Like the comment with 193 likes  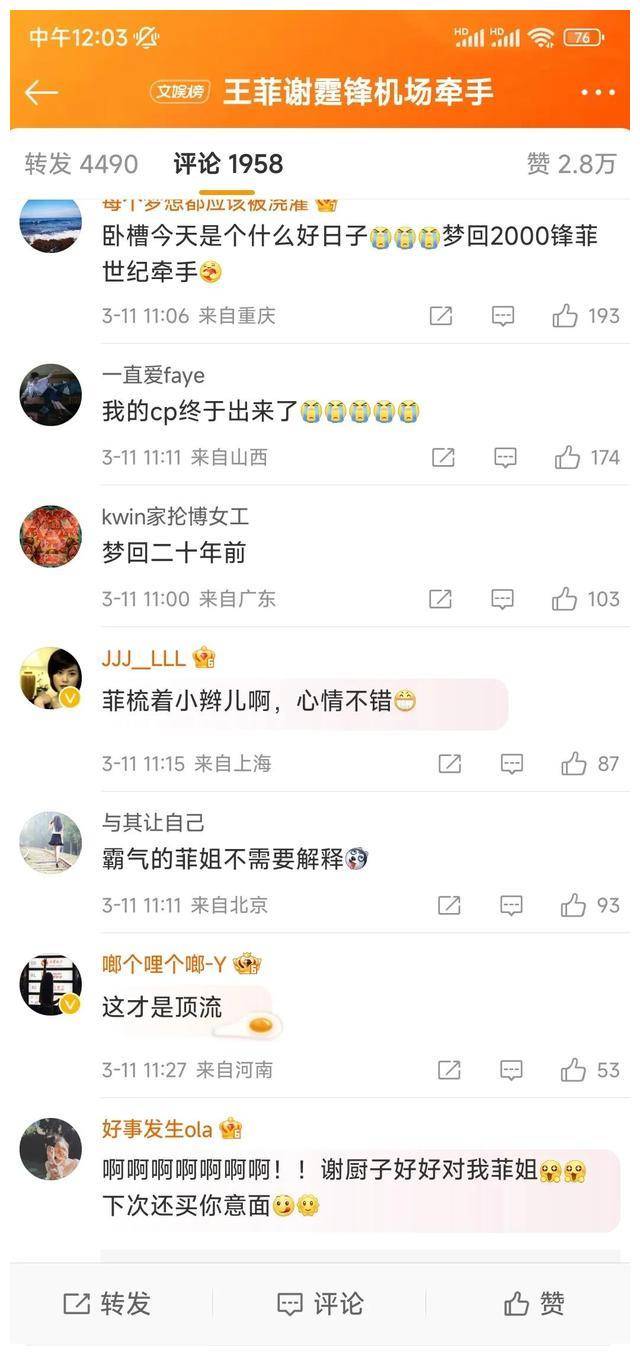(x=566, y=316)
